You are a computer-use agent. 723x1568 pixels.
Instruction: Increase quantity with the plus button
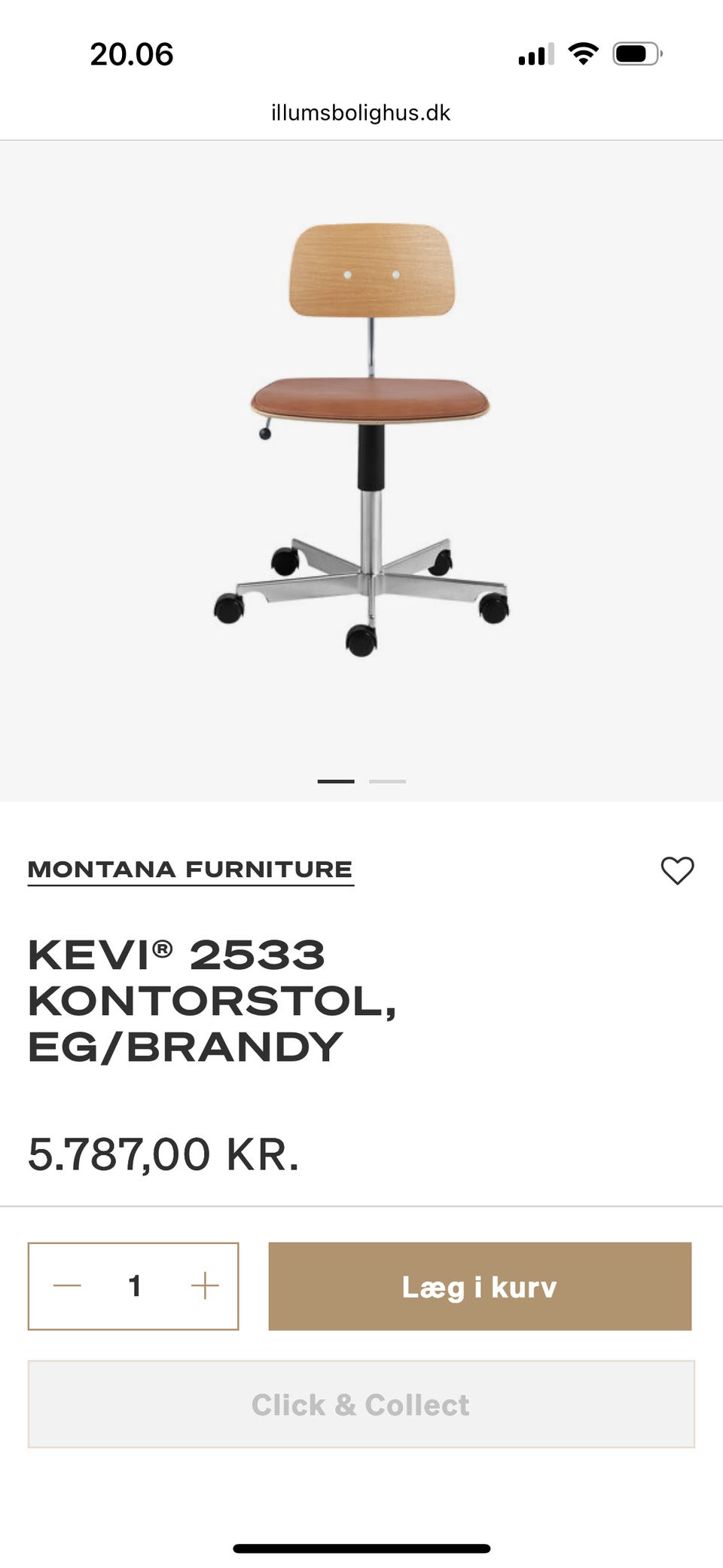tap(205, 1286)
